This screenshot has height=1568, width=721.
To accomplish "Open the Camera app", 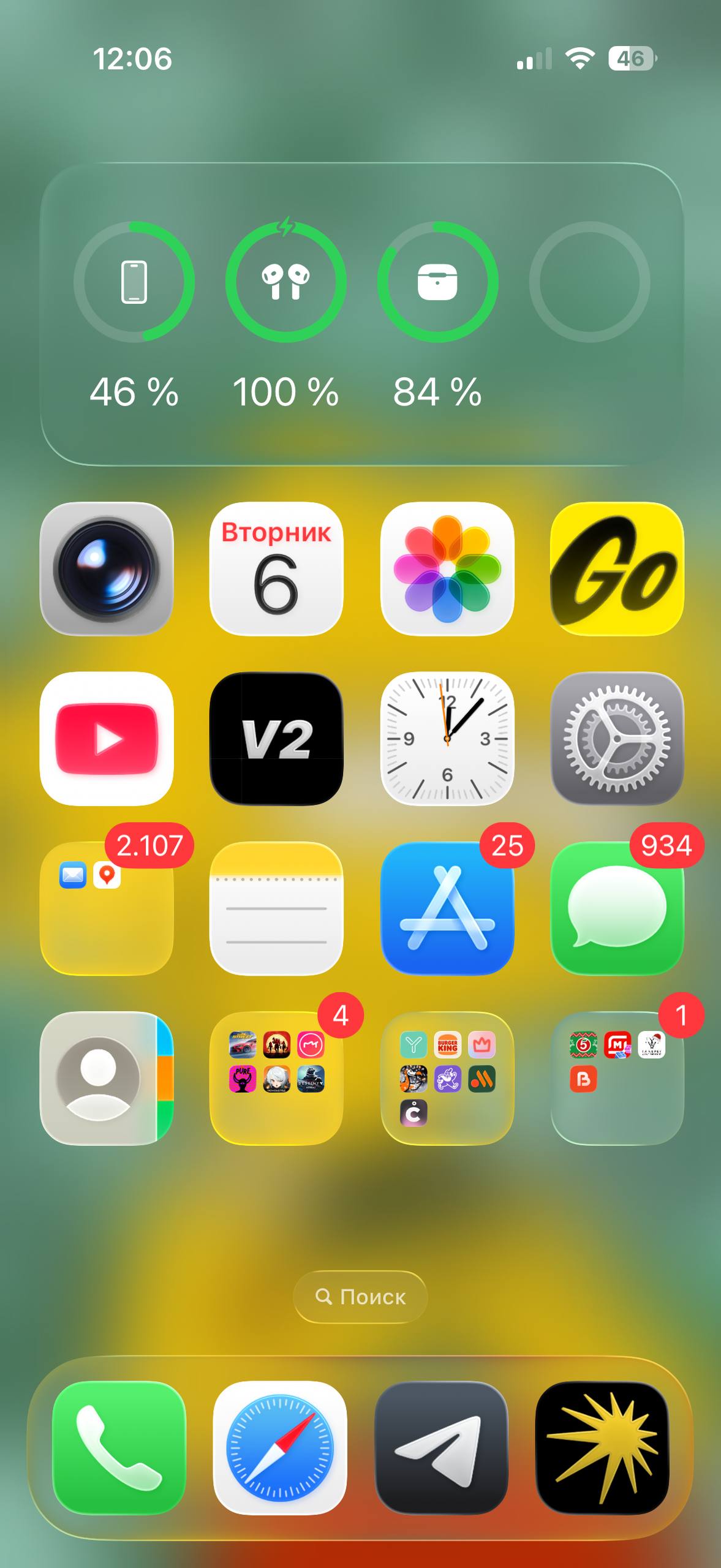I will click(x=107, y=568).
